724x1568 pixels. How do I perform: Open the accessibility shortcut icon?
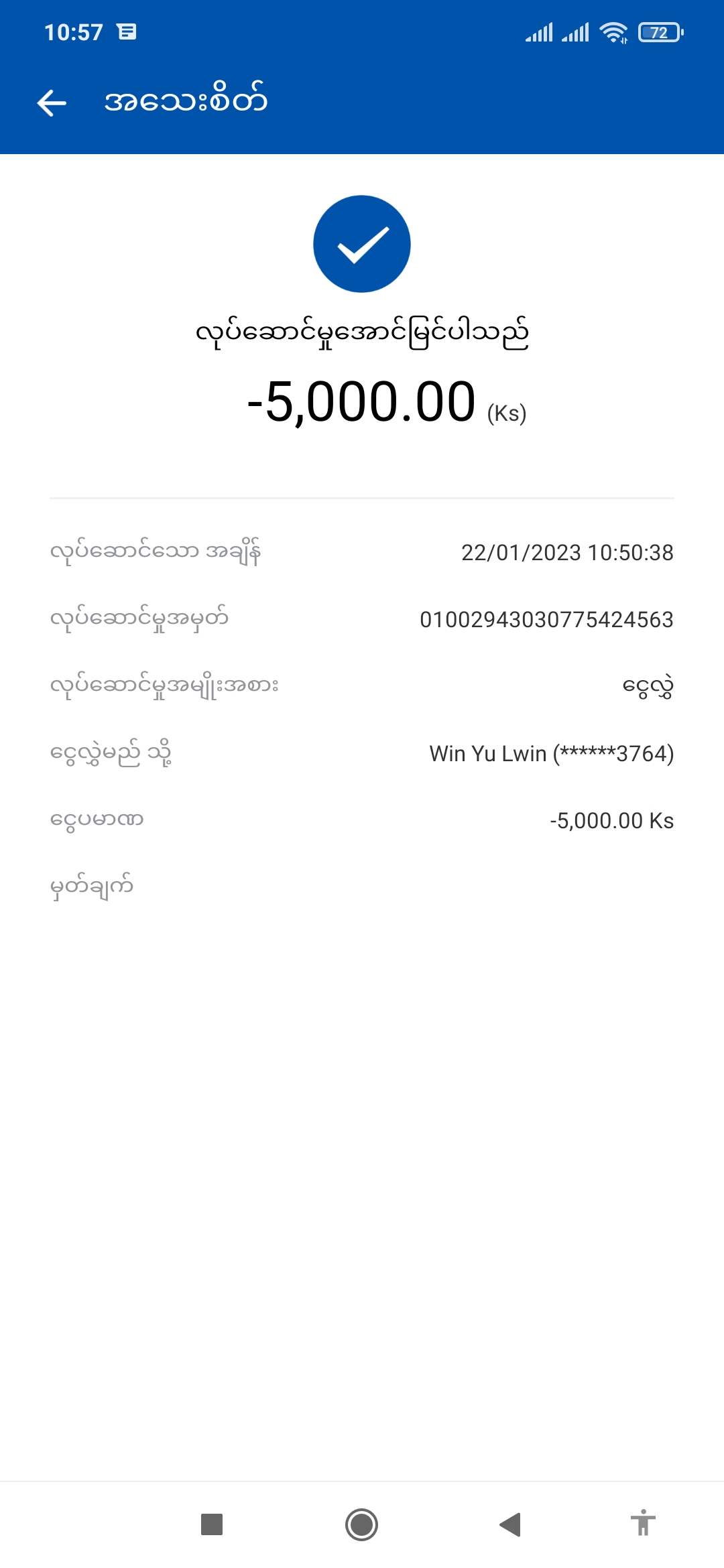click(x=643, y=1523)
